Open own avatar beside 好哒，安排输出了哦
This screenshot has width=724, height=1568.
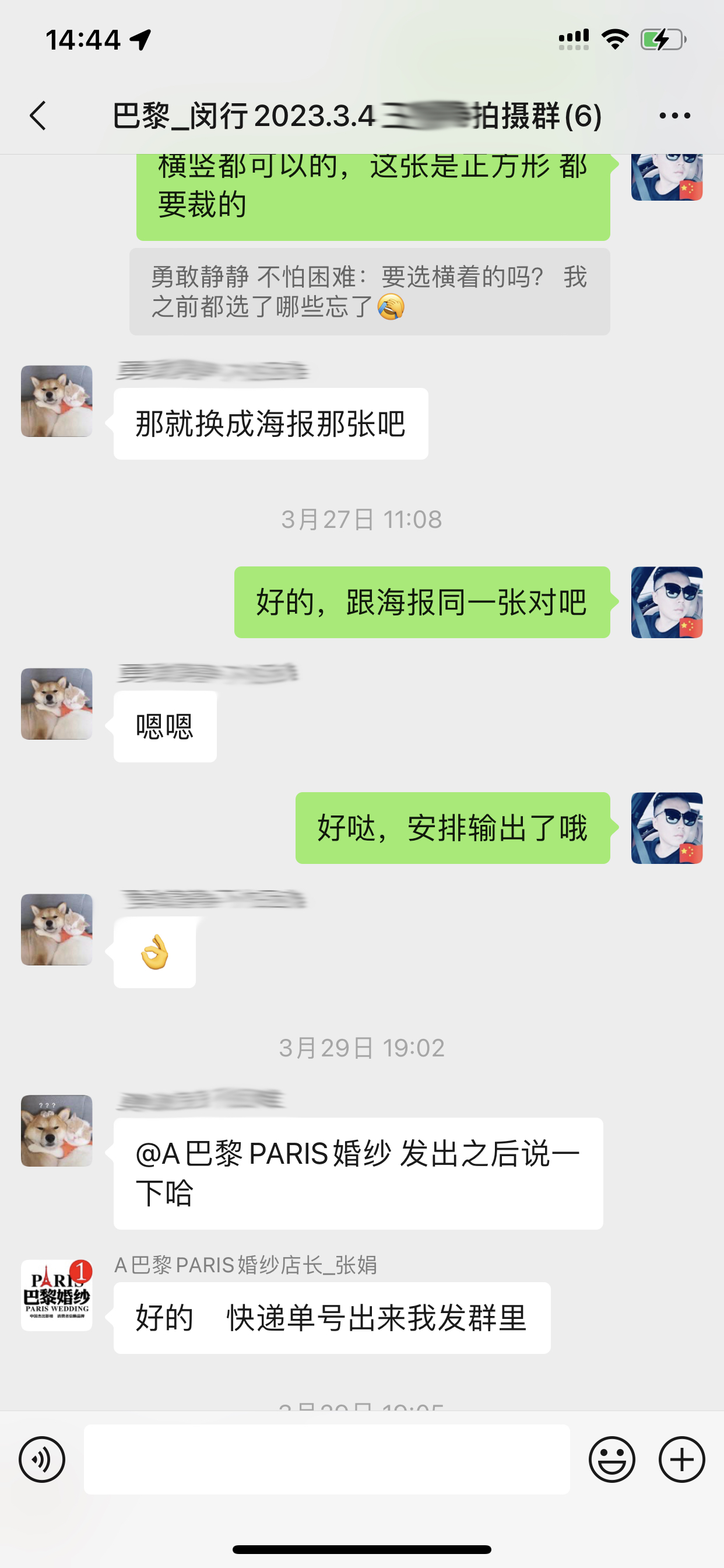point(667,828)
